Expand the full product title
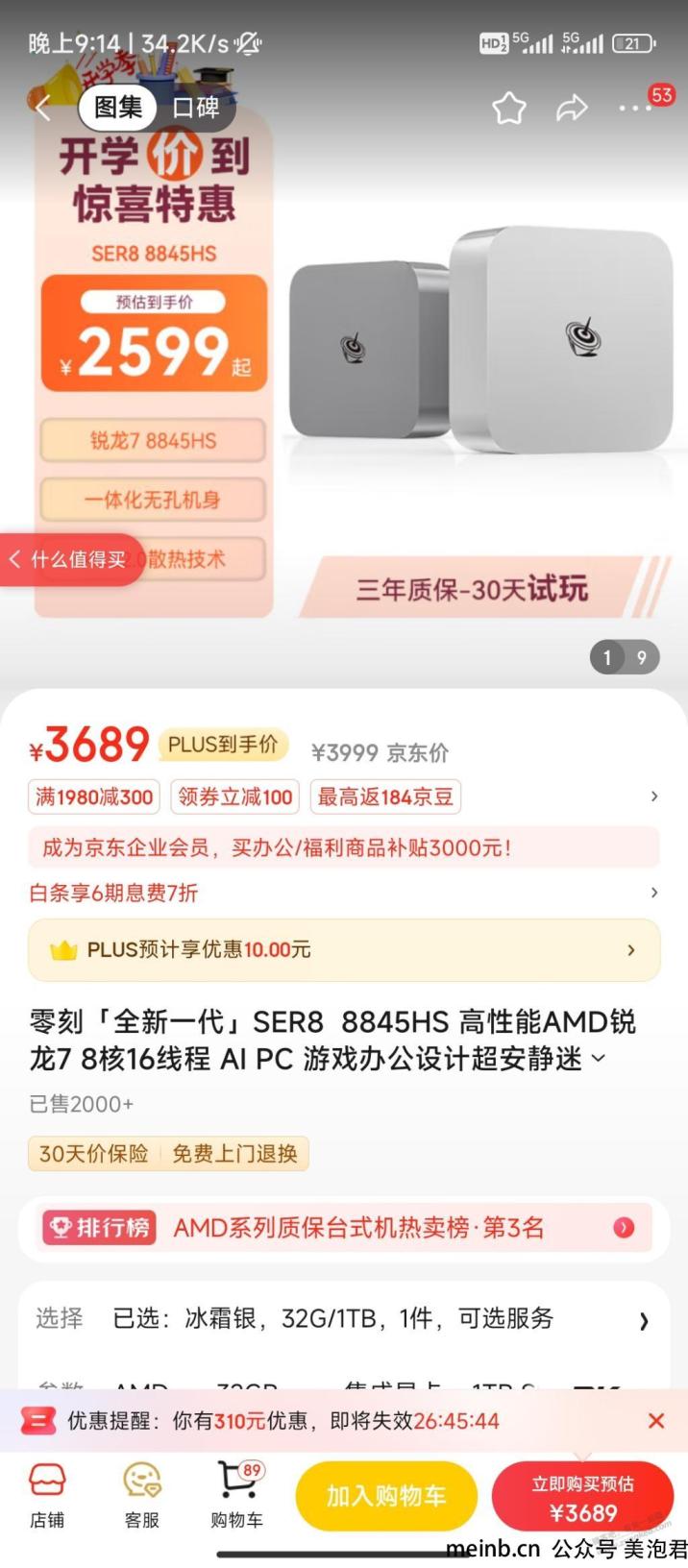688x1568 pixels. pyautogui.click(x=598, y=1058)
